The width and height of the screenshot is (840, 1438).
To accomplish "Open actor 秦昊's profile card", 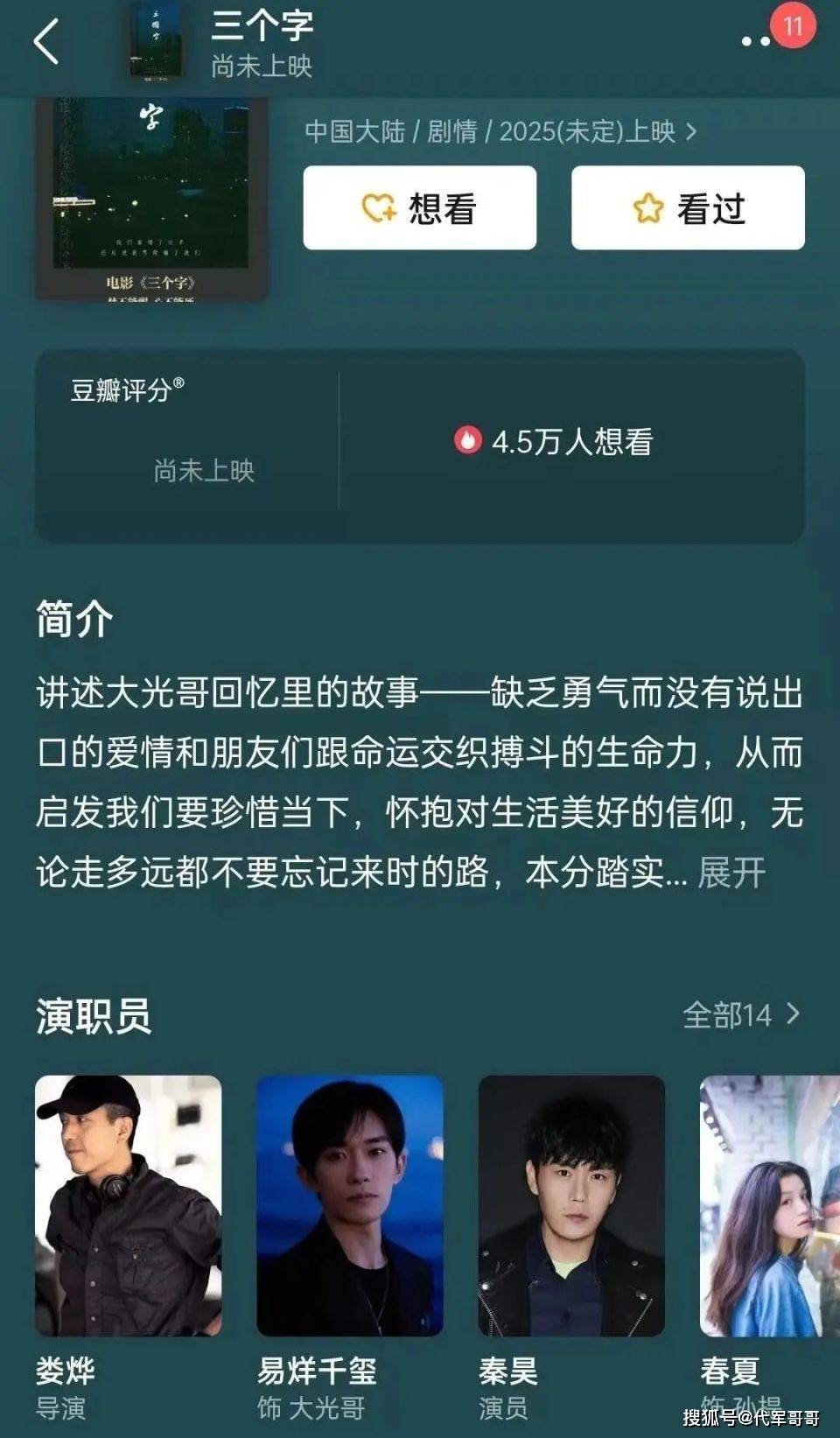I will [571, 1205].
